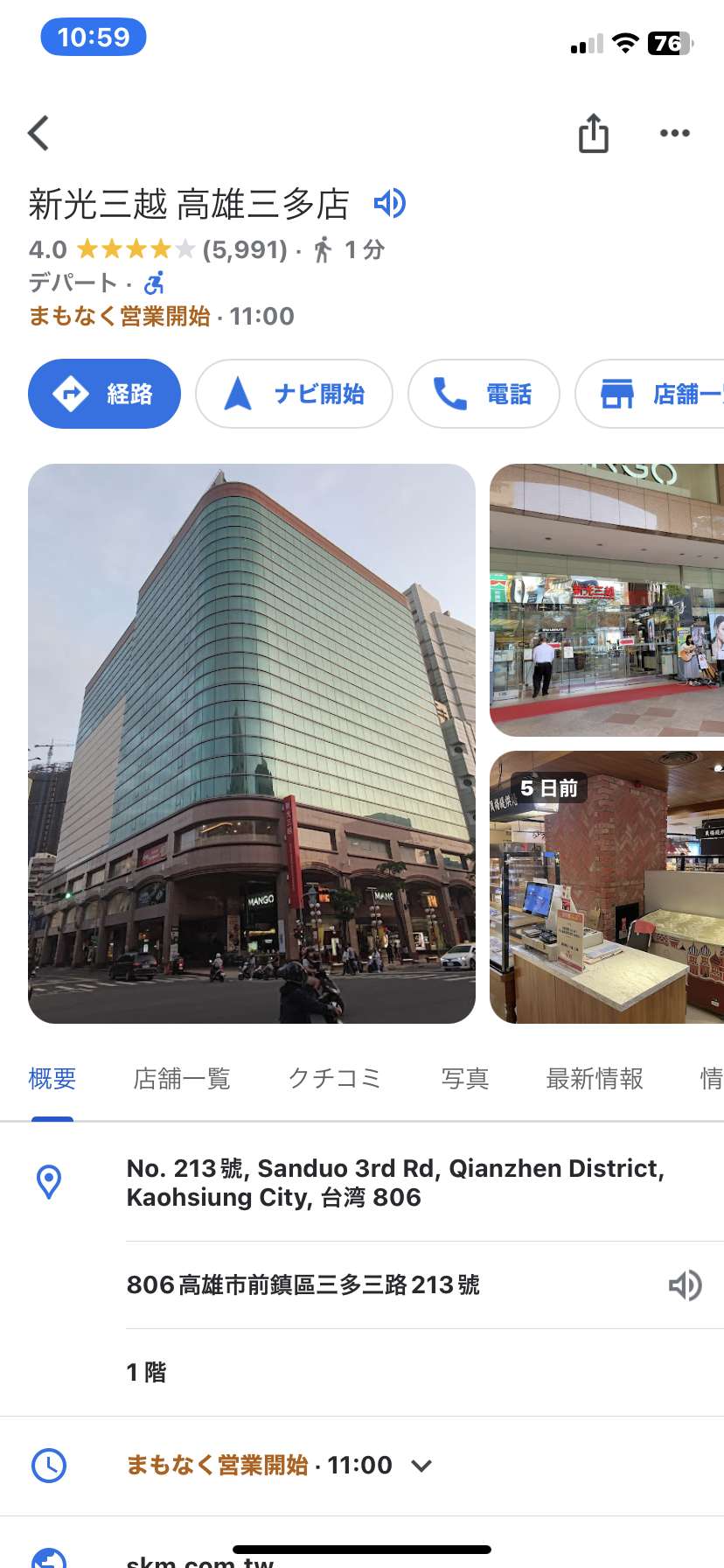Open the large building exterior photo
724x1568 pixels.
tap(252, 744)
